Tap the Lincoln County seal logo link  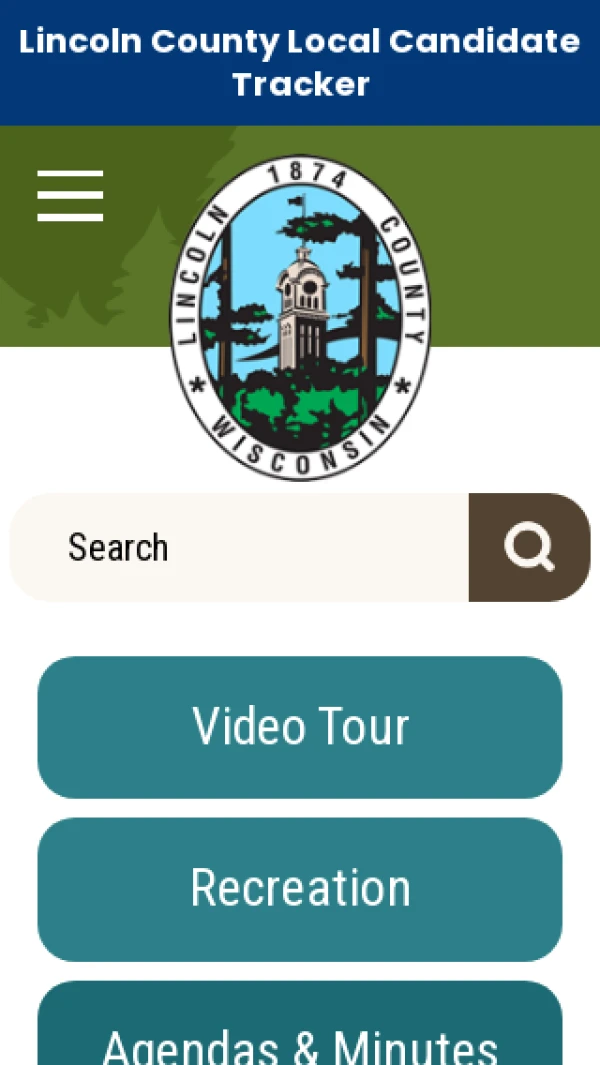click(300, 317)
